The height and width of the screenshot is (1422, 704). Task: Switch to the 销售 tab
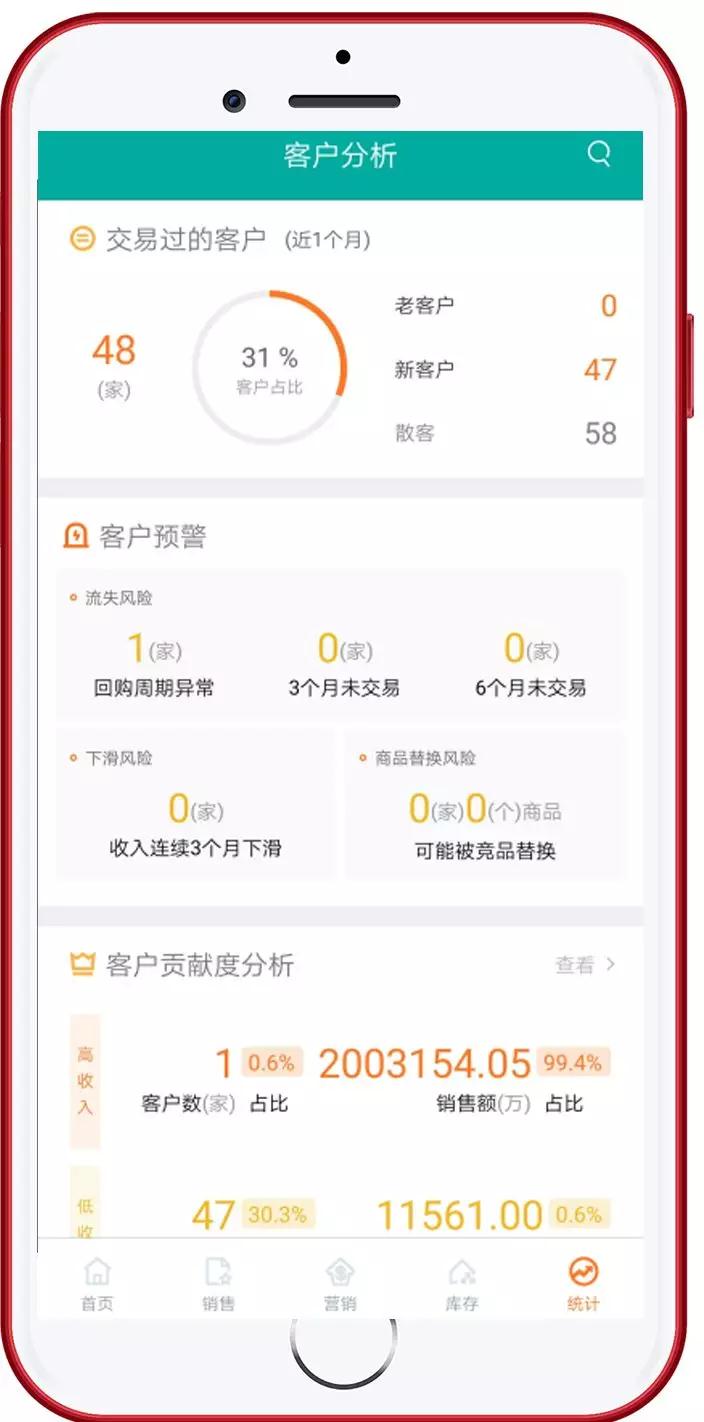[218, 1284]
